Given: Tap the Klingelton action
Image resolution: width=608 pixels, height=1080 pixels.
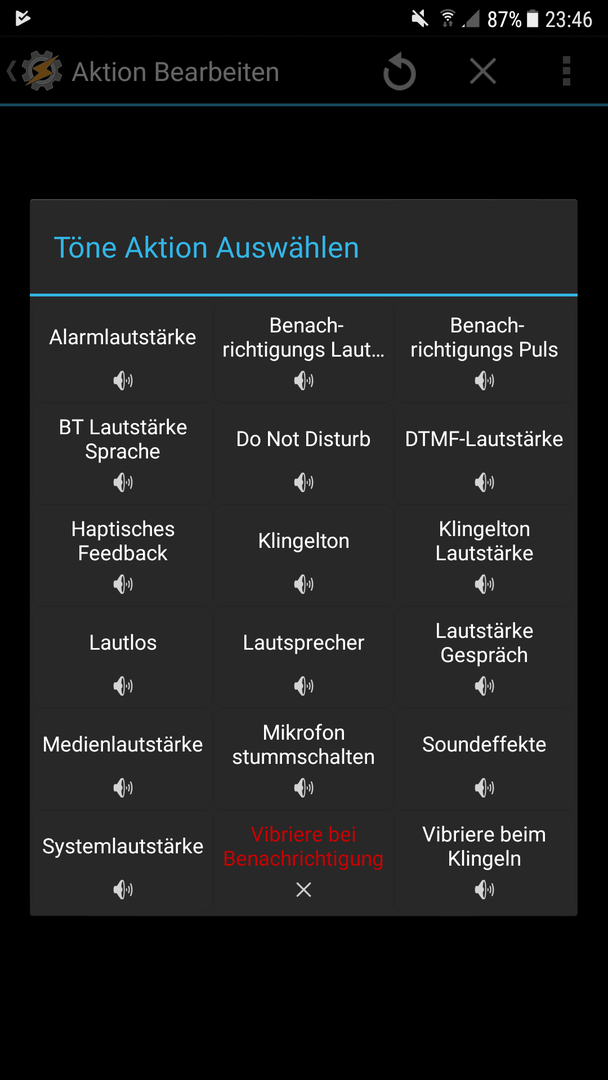Looking at the screenshot, I should 303,554.
